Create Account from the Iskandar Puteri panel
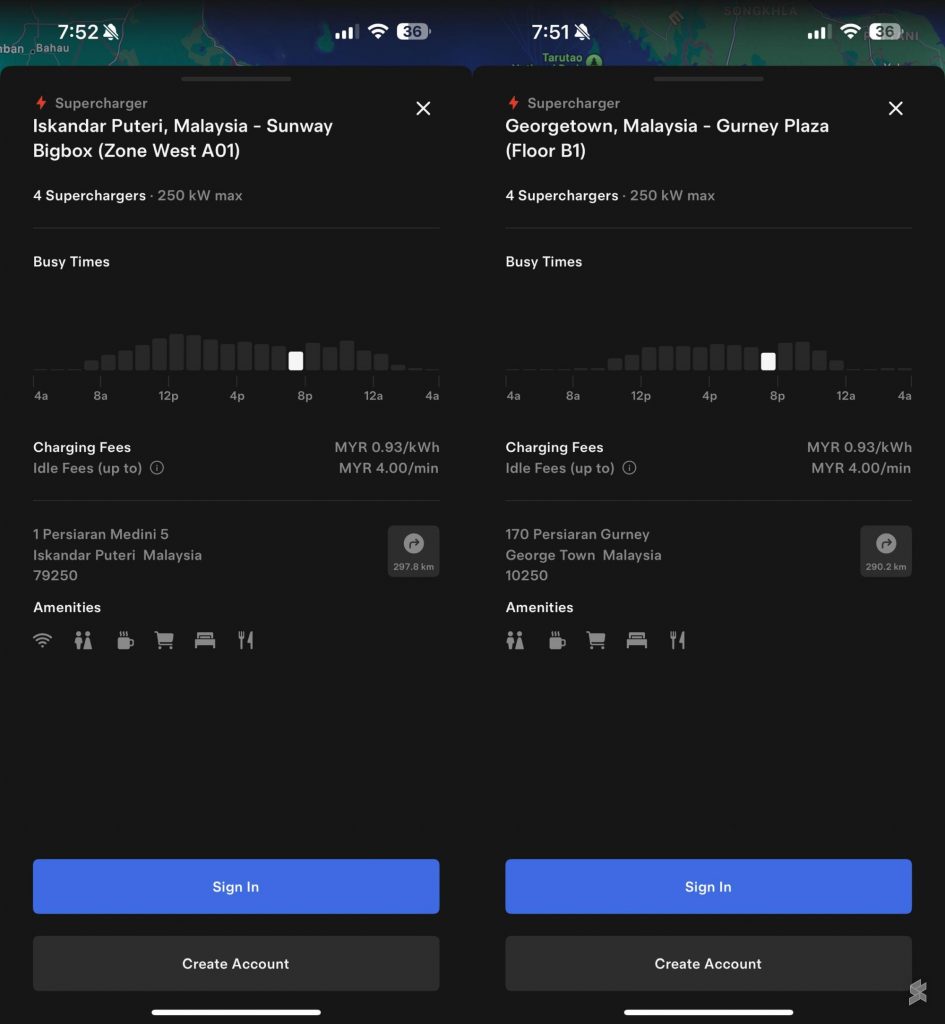The width and height of the screenshot is (945, 1024). [x=236, y=963]
